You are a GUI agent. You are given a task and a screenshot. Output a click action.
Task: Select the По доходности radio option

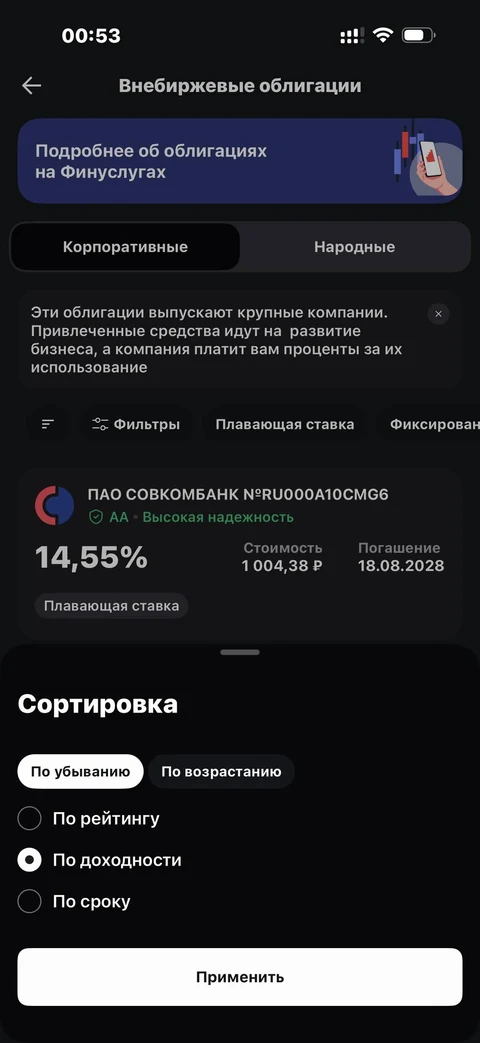100,860
